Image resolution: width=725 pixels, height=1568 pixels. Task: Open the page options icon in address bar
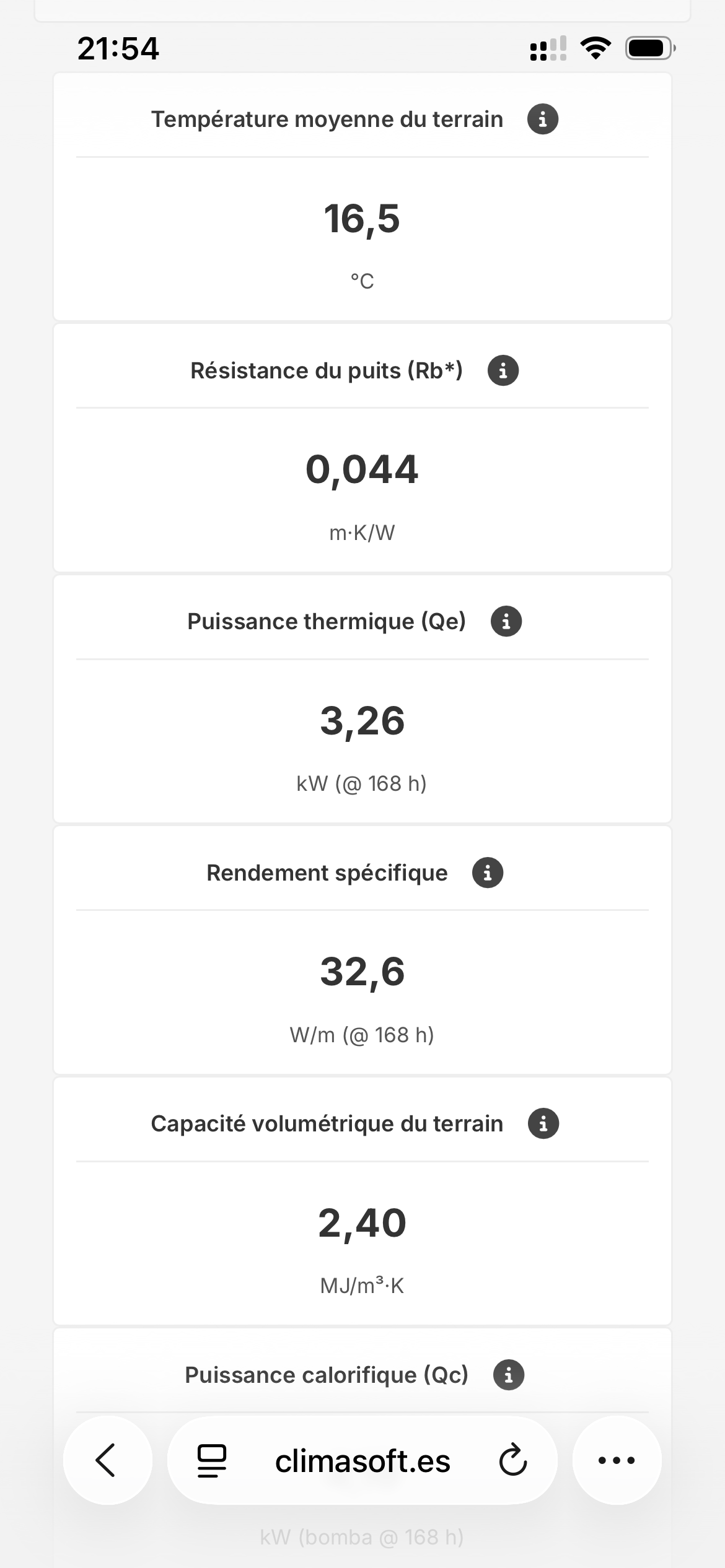211,1461
